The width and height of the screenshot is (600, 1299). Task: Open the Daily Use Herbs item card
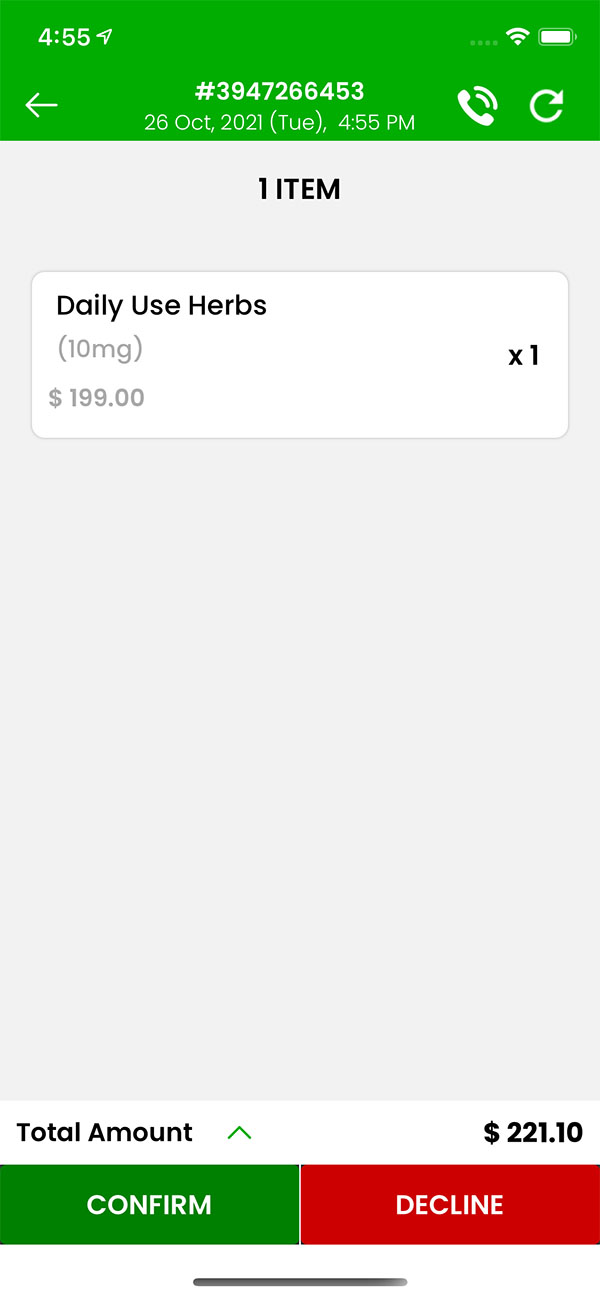tap(300, 355)
